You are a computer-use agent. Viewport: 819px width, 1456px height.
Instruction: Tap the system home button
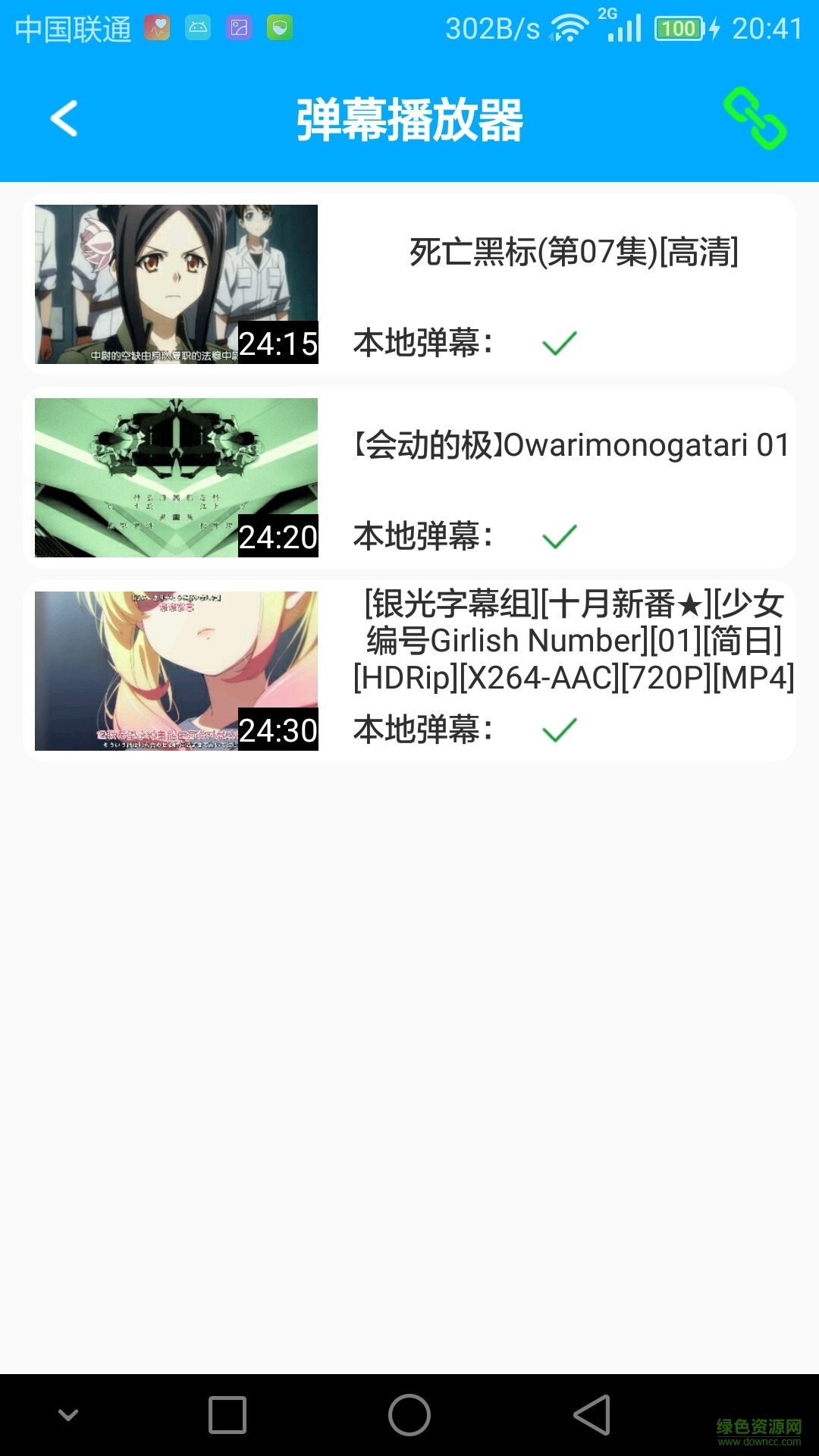click(409, 1415)
